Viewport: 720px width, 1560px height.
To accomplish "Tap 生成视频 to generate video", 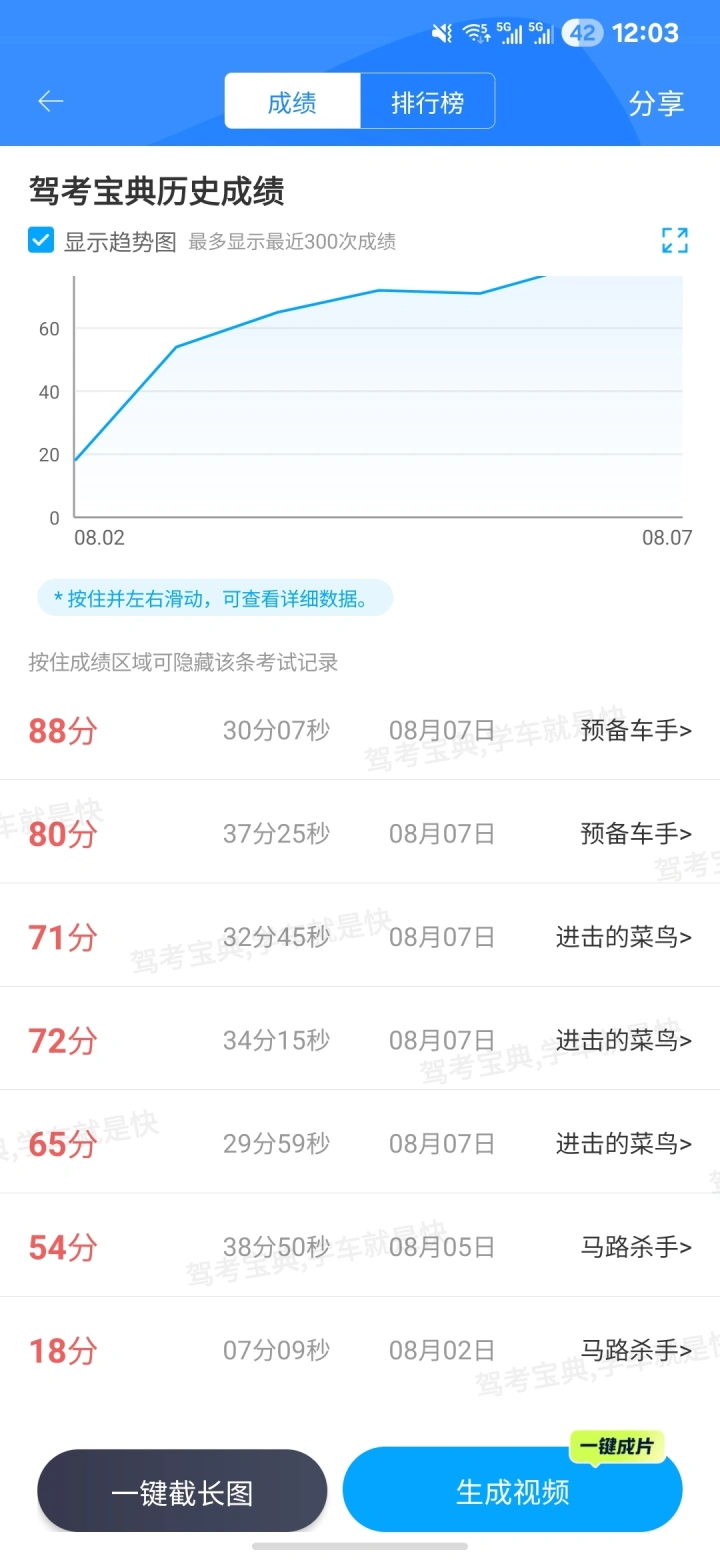I will click(513, 1490).
